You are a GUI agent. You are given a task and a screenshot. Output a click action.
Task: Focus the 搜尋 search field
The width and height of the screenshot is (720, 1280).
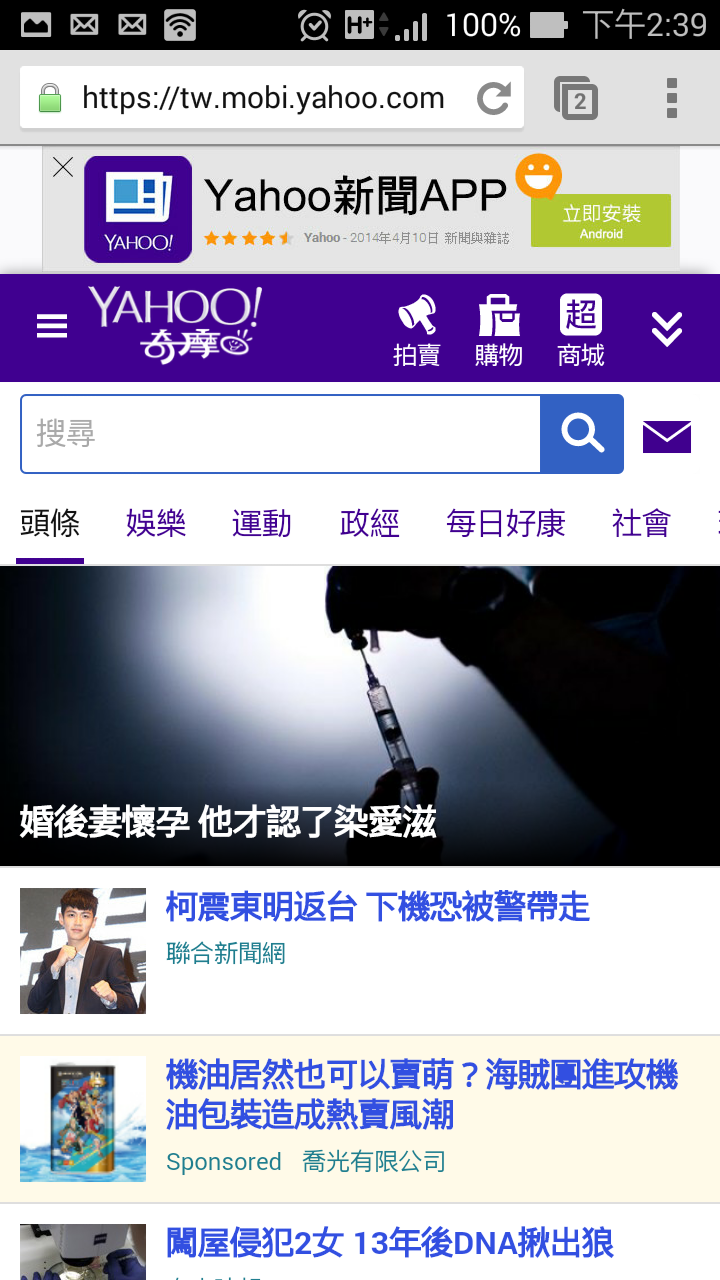[x=280, y=434]
